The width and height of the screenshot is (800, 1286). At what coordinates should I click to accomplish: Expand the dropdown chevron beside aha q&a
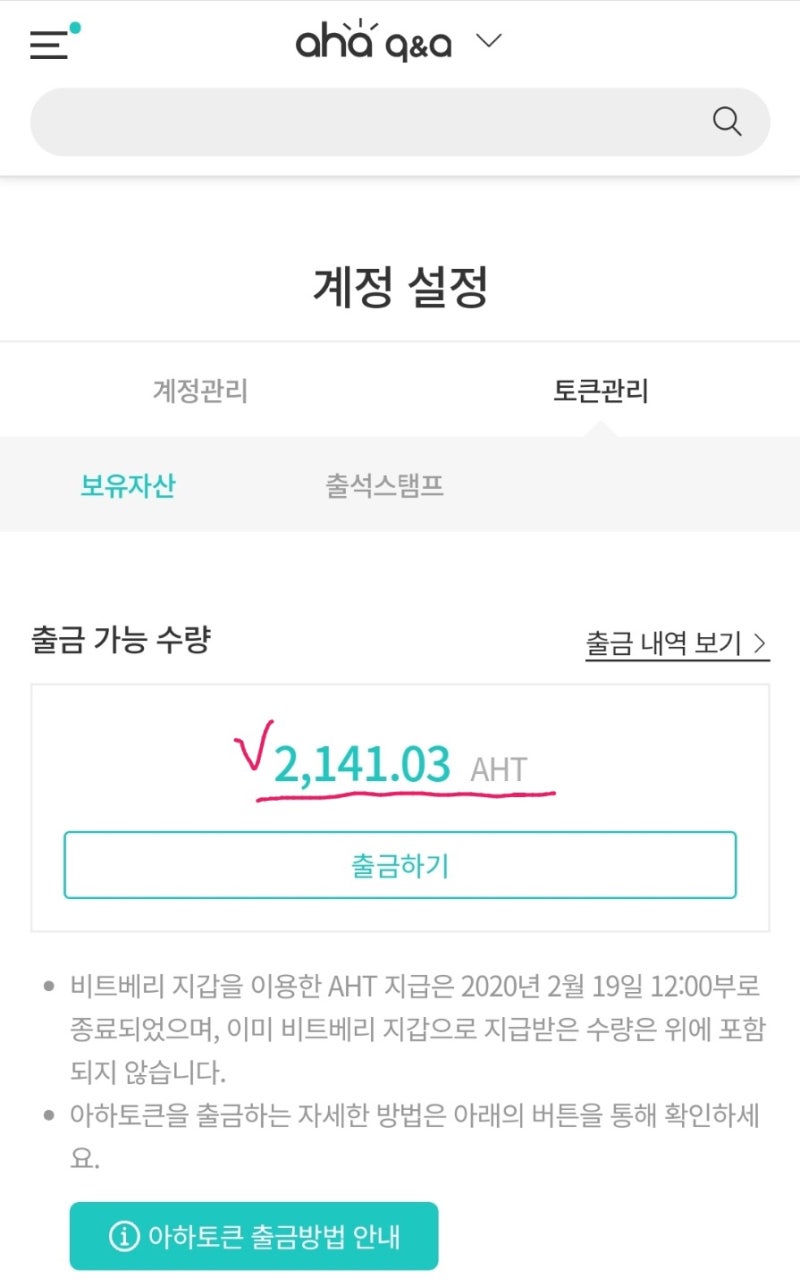(489, 42)
